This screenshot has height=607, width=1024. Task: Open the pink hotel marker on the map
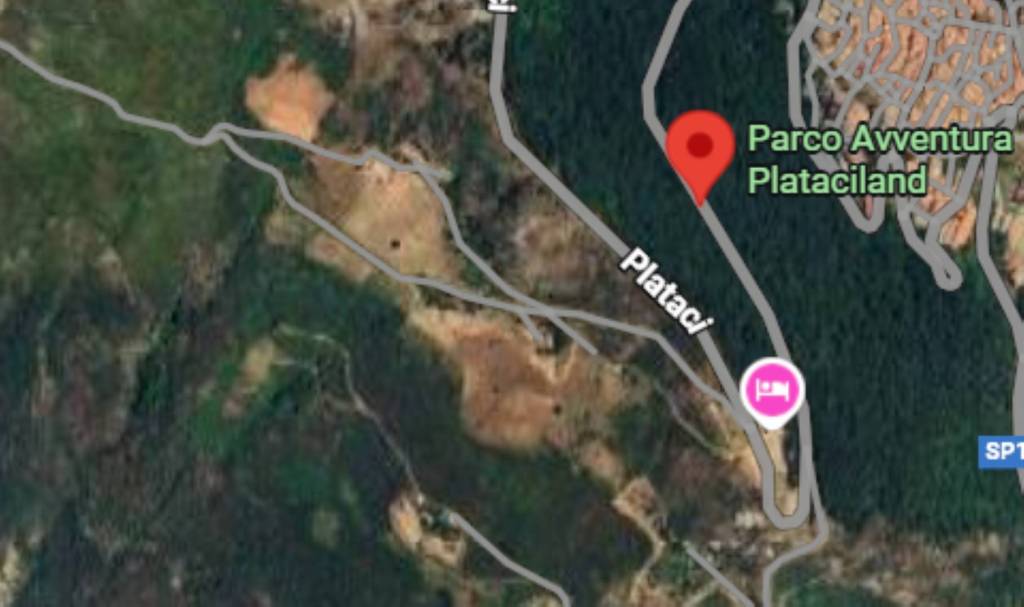(x=771, y=388)
